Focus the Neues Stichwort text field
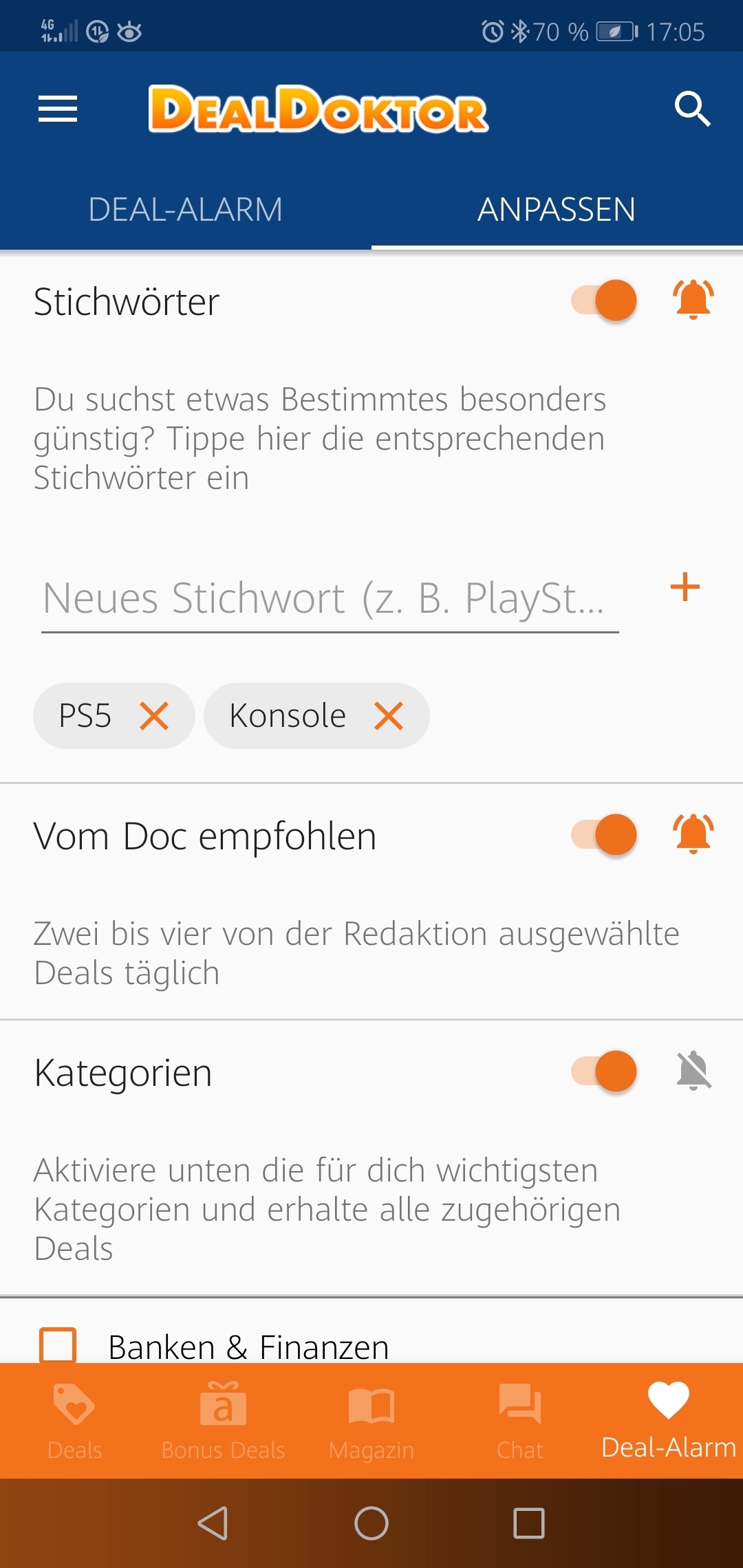 [330, 598]
